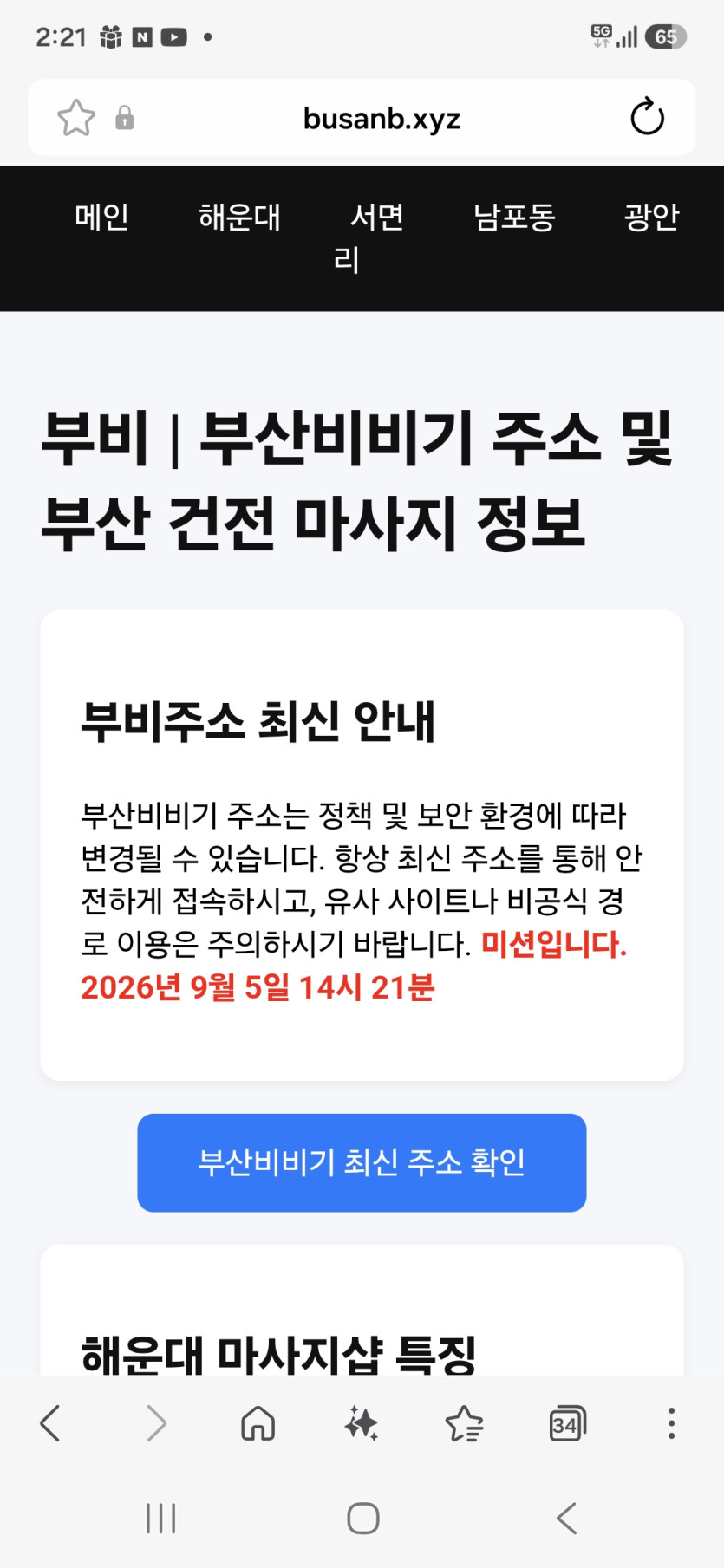Tap the 부산비비기 최신 주소 확인 button
Image resolution: width=724 pixels, height=1568 pixels.
(362, 1162)
